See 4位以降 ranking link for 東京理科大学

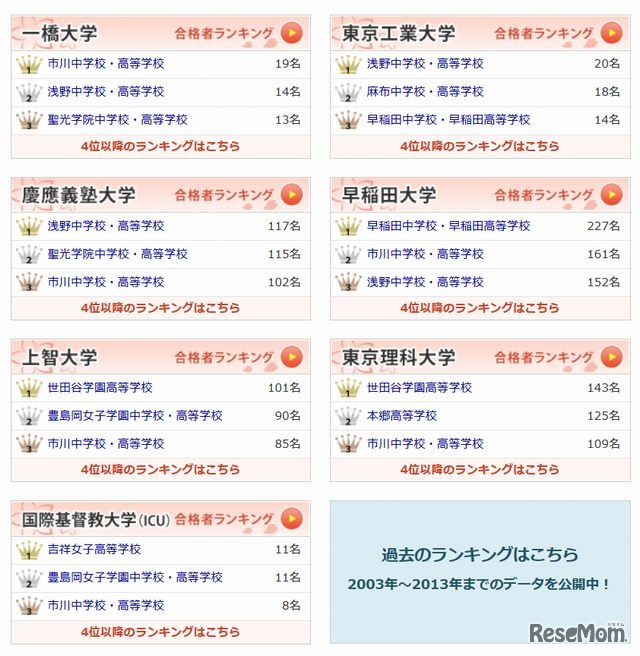point(480,469)
